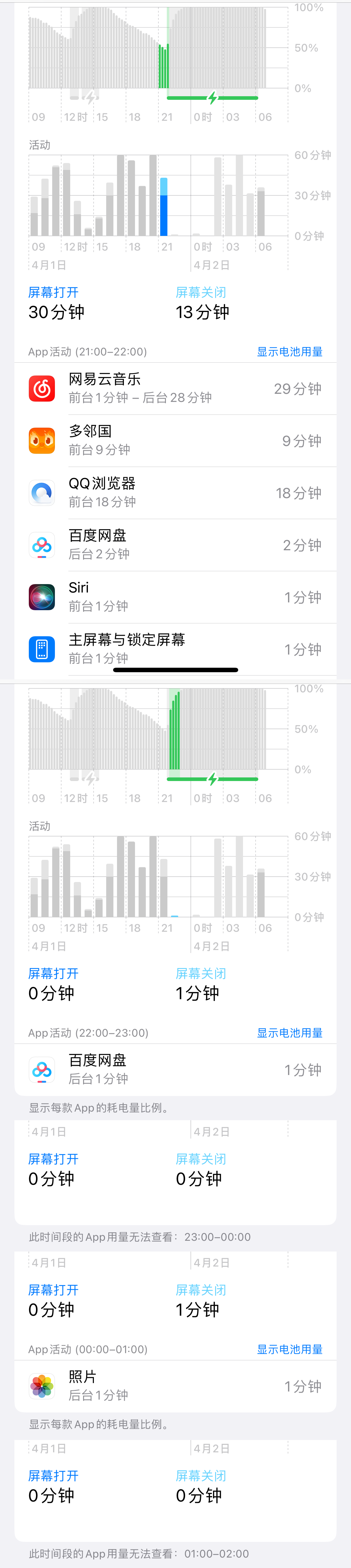Show battery usage for 22:00–23:00 apps
This screenshot has width=351, height=1568.
click(x=289, y=1033)
